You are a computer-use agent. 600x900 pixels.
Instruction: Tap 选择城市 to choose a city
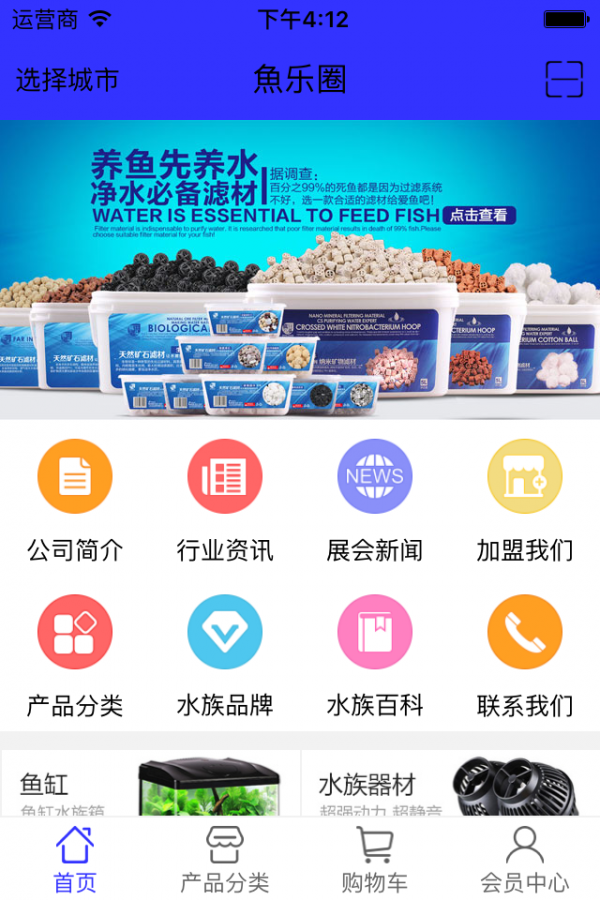pyautogui.click(x=67, y=80)
